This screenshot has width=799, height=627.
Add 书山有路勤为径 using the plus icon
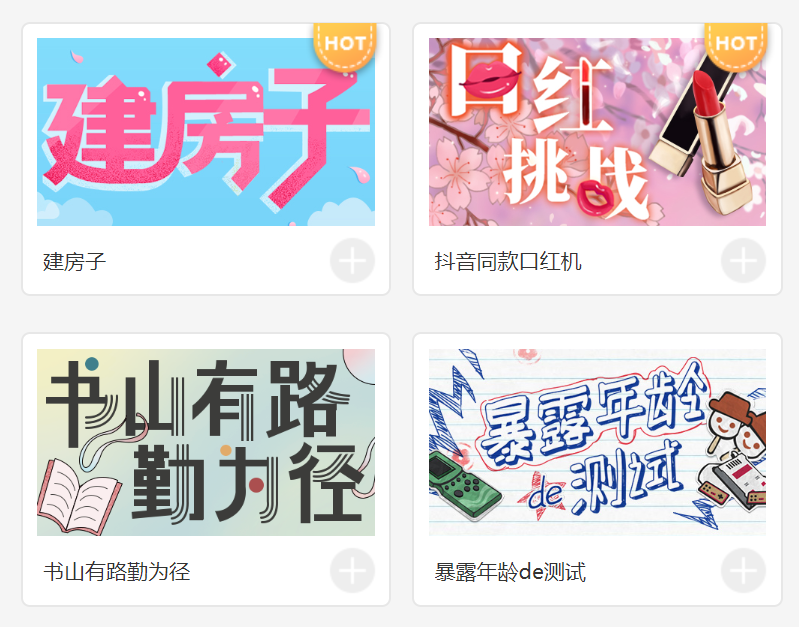coord(352,571)
